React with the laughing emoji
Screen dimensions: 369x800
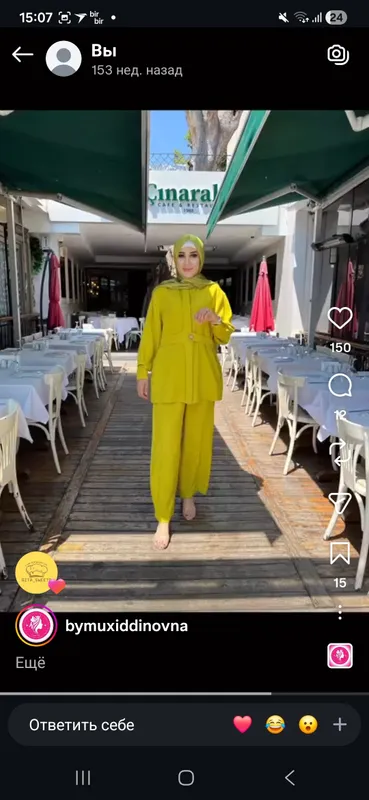275,724
